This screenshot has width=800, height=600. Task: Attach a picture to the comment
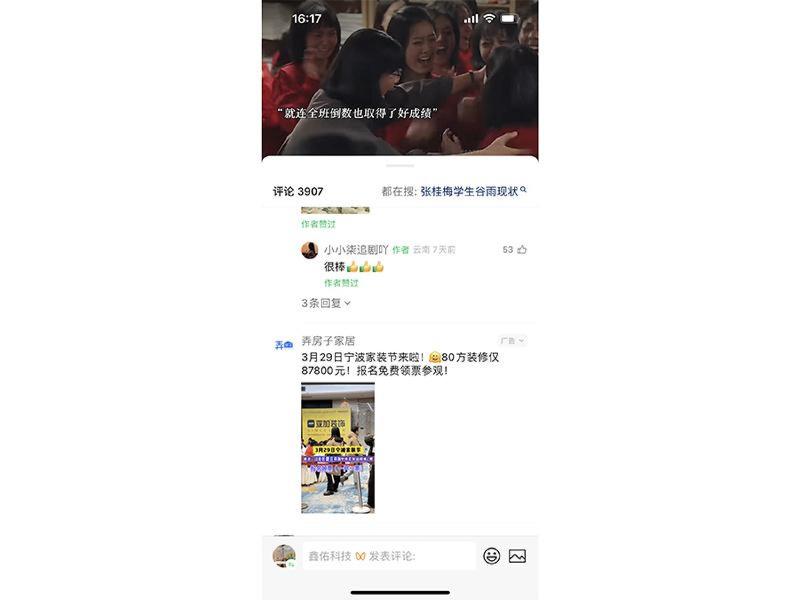click(517, 556)
